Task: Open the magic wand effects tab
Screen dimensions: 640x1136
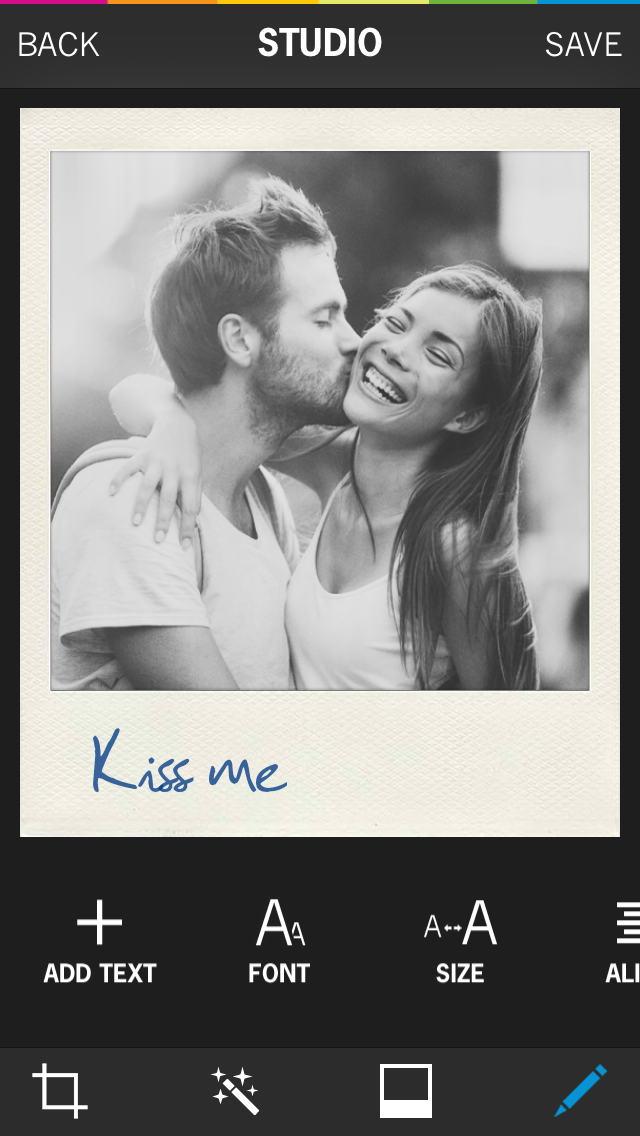Action: [x=235, y=1090]
